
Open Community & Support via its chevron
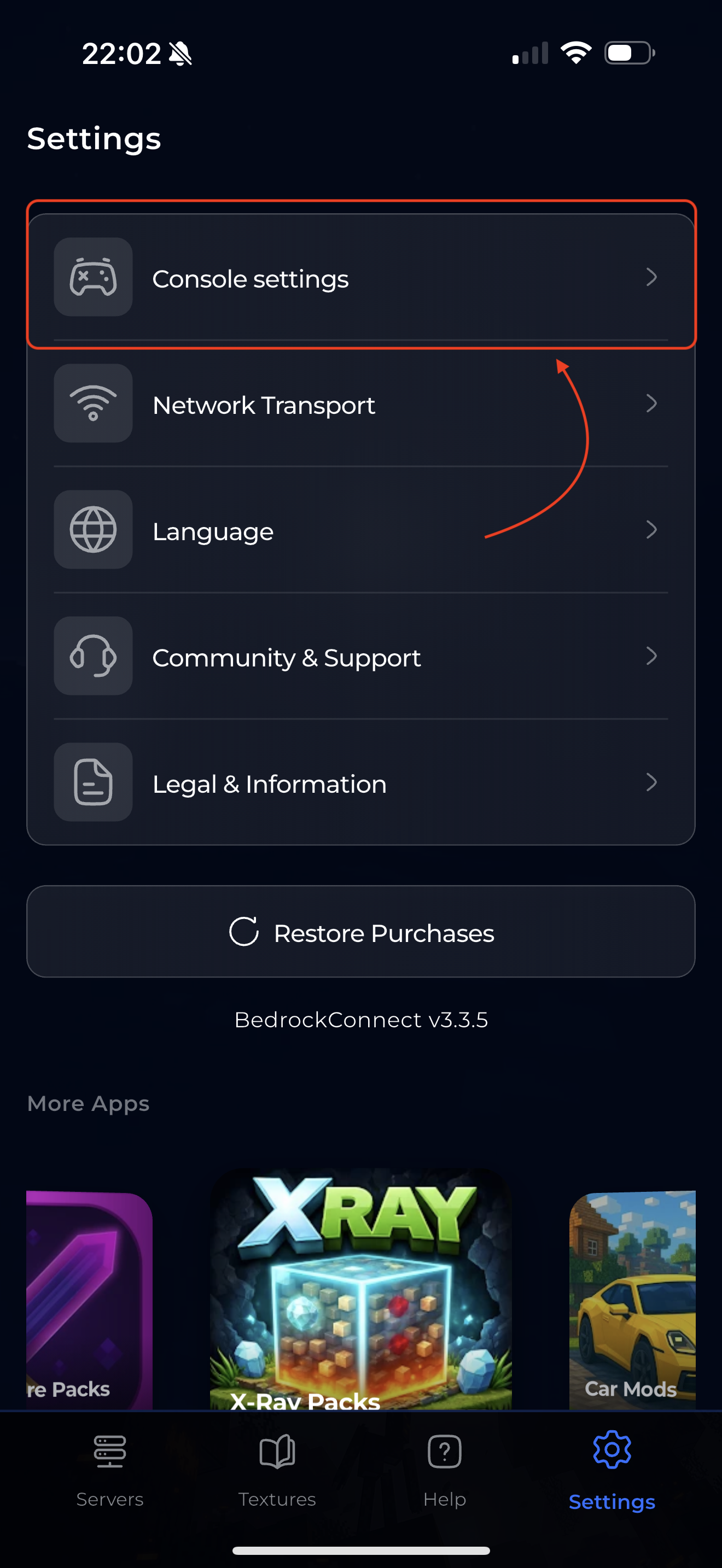pos(653,656)
